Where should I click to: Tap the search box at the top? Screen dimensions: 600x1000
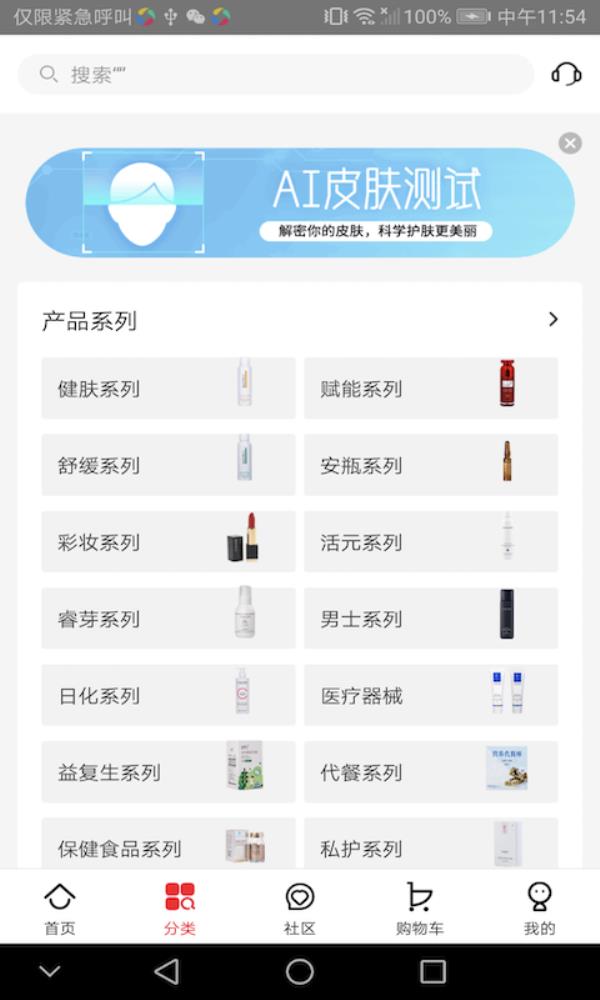tap(276, 74)
